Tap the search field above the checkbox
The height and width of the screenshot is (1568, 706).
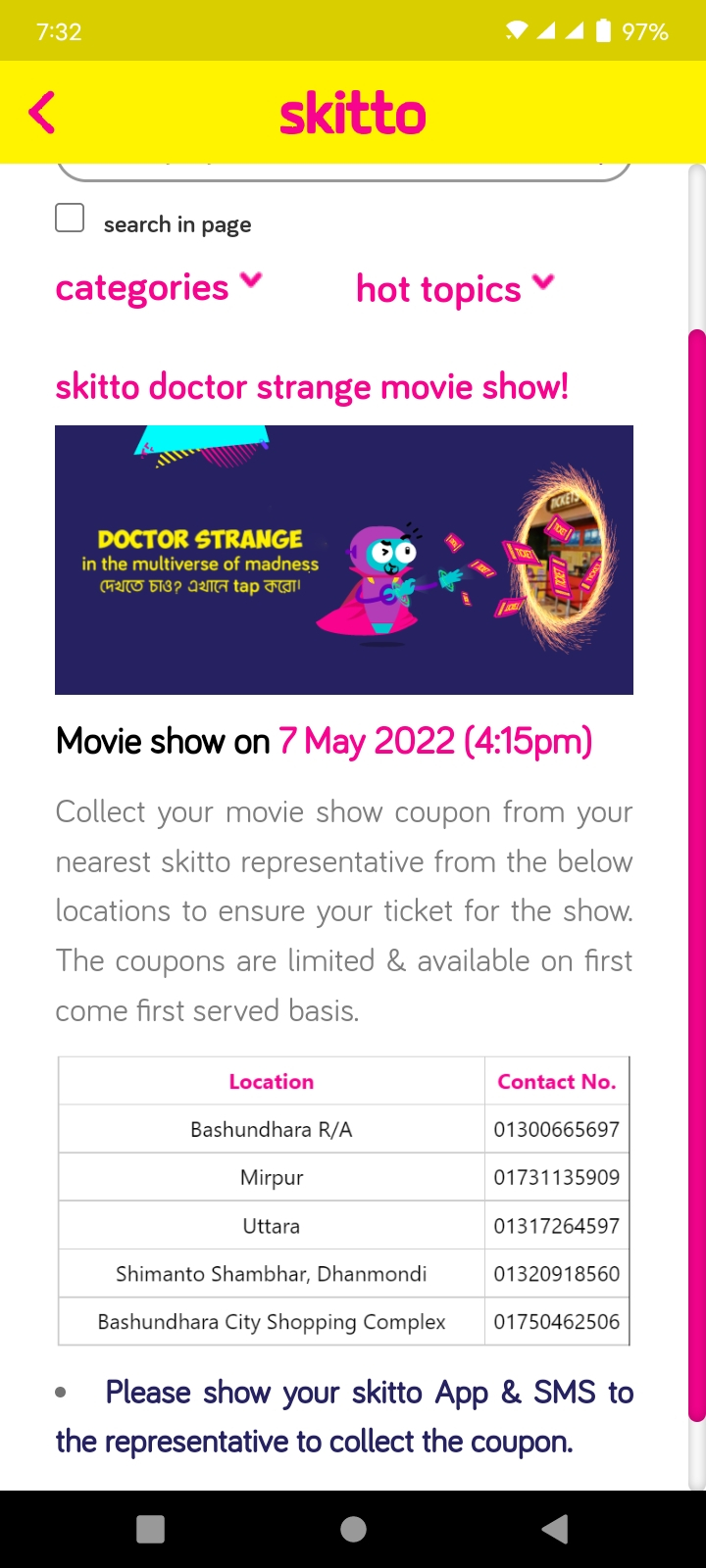(343, 171)
